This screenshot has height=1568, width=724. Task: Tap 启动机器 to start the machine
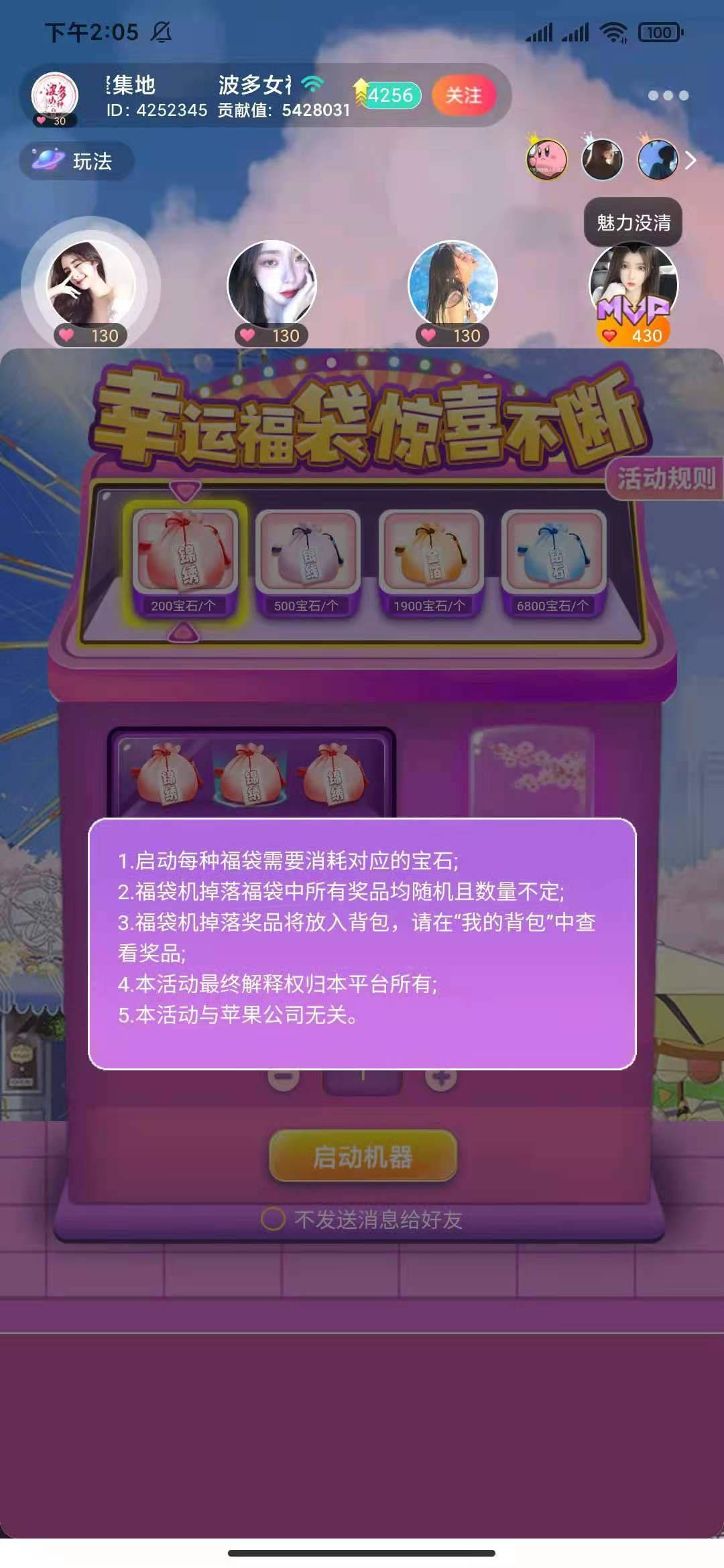pyautogui.click(x=363, y=1157)
